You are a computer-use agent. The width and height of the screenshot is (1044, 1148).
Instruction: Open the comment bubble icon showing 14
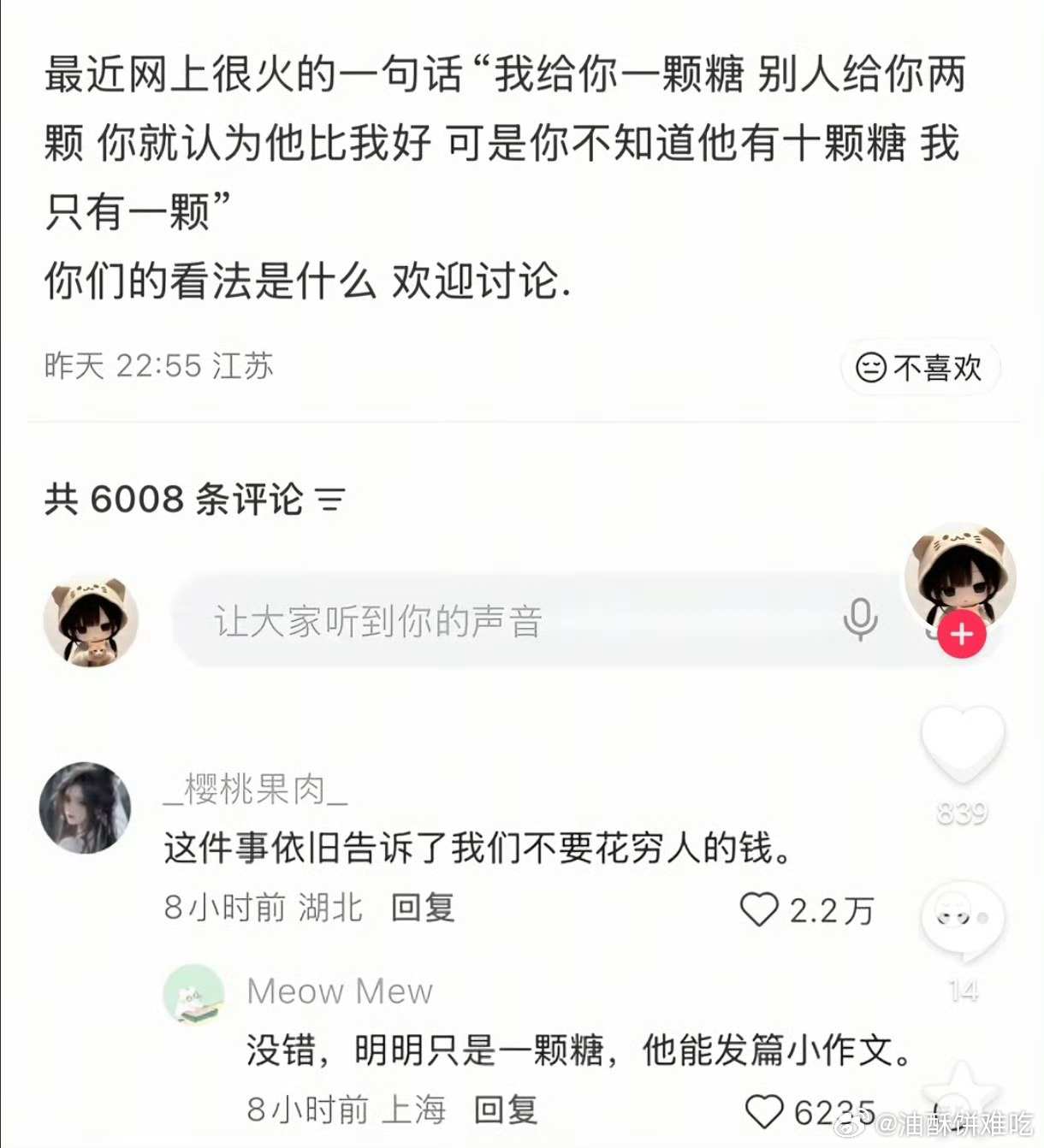click(963, 914)
